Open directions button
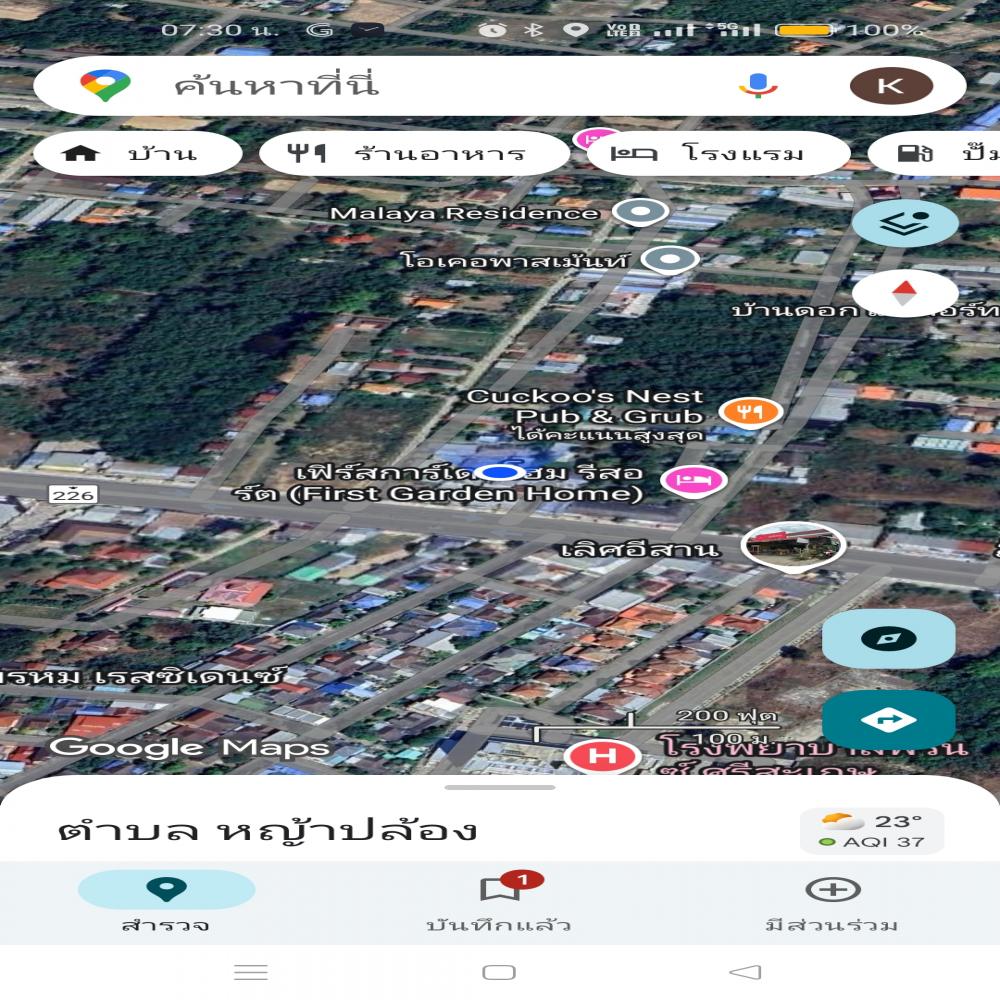Screen dimensions: 1000x1000 888,719
